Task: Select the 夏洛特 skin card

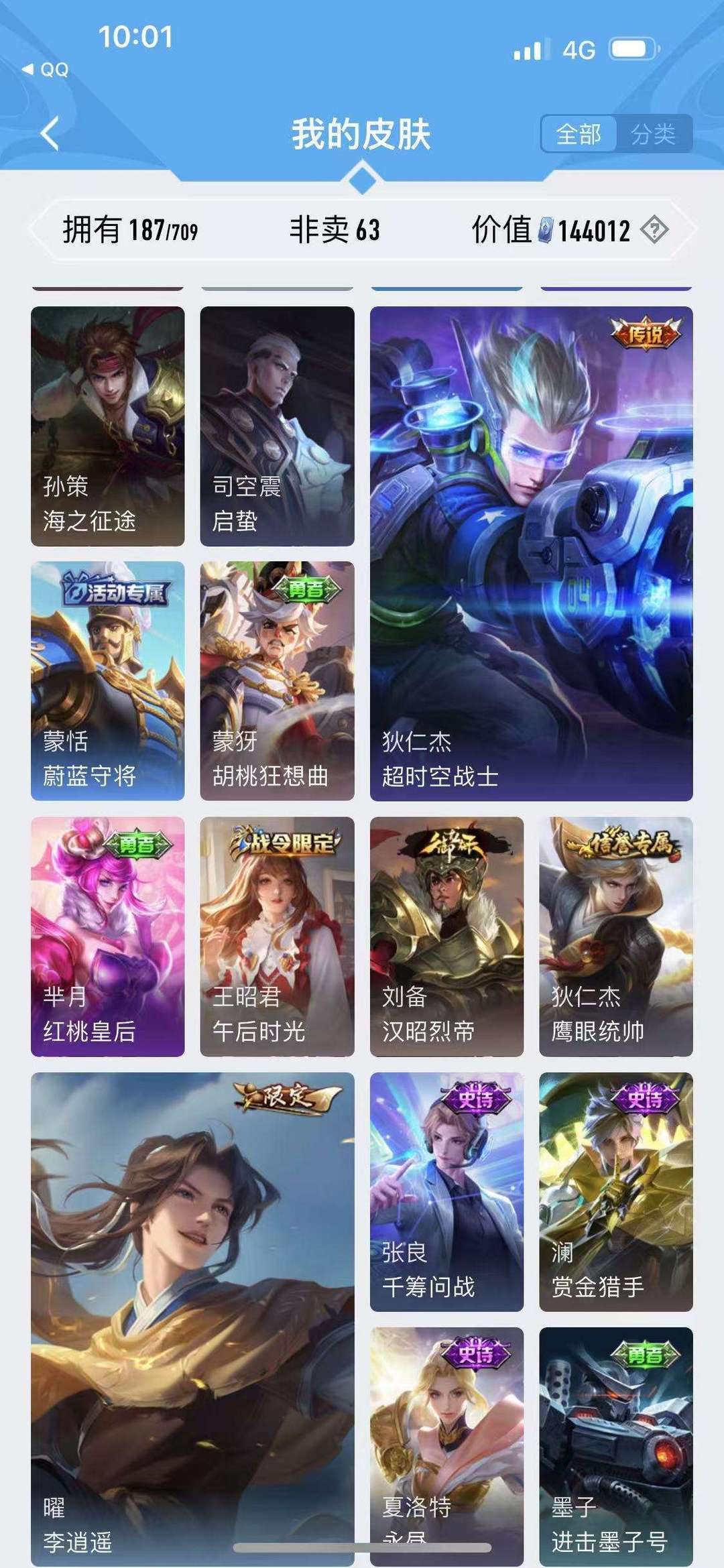Action: coord(447,1447)
